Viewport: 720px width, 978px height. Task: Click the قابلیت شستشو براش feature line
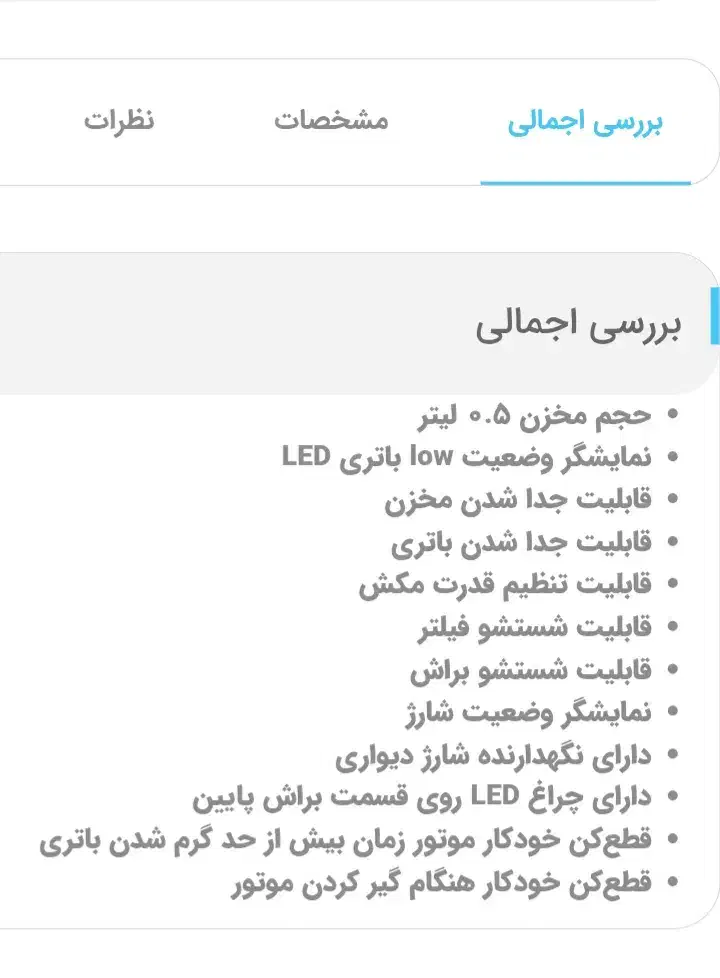point(530,668)
